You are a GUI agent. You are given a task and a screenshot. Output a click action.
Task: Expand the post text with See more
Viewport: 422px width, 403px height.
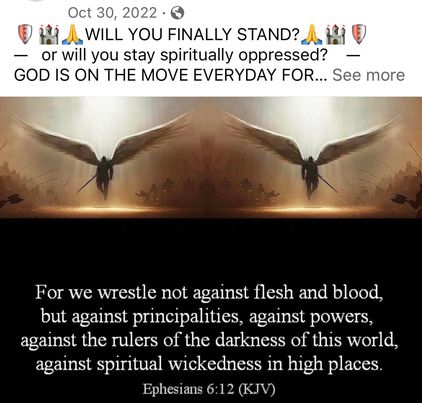[x=368, y=75]
